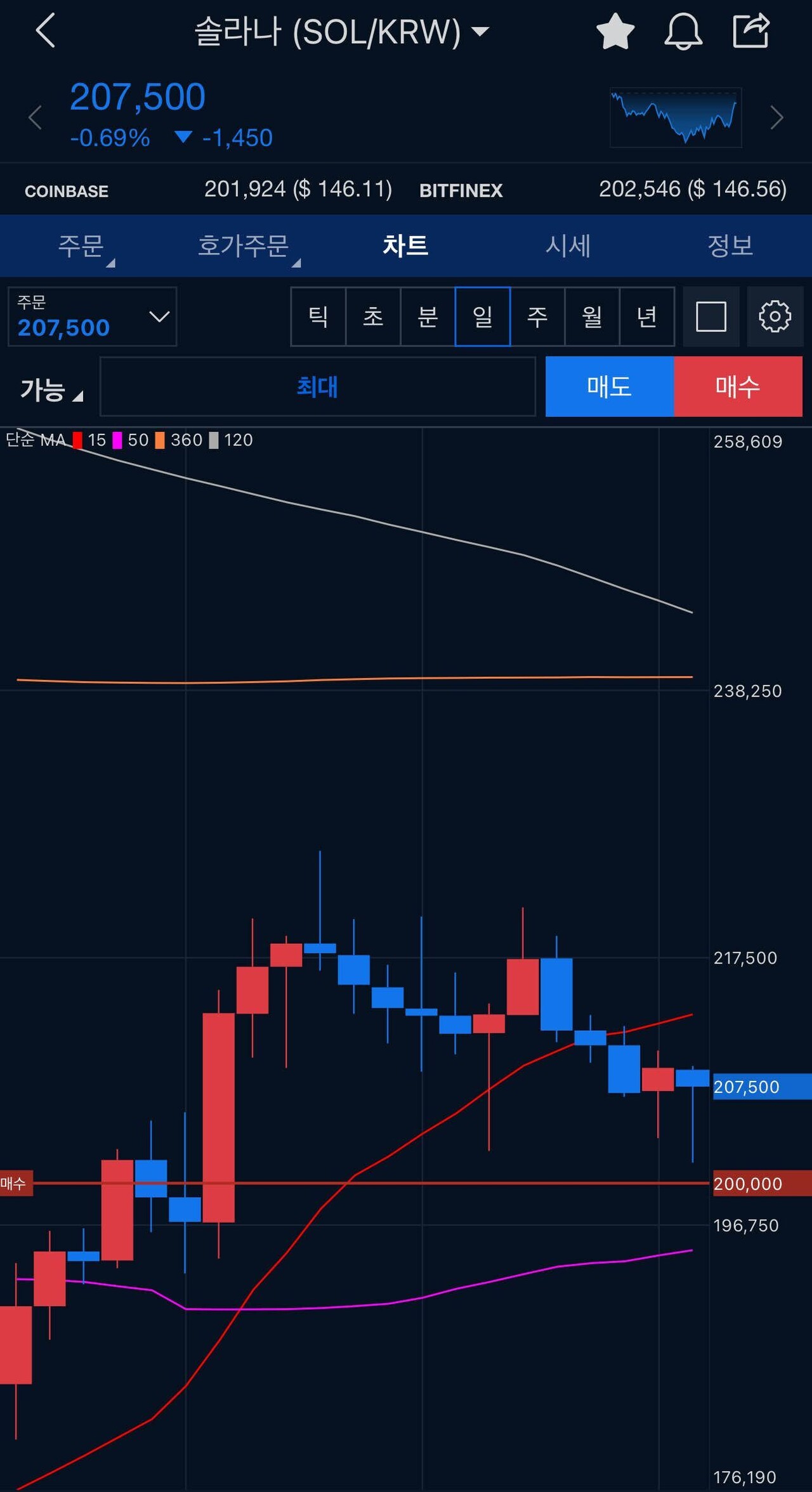812x1492 pixels.
Task: Tap the 매수 buy button
Action: [x=738, y=386]
